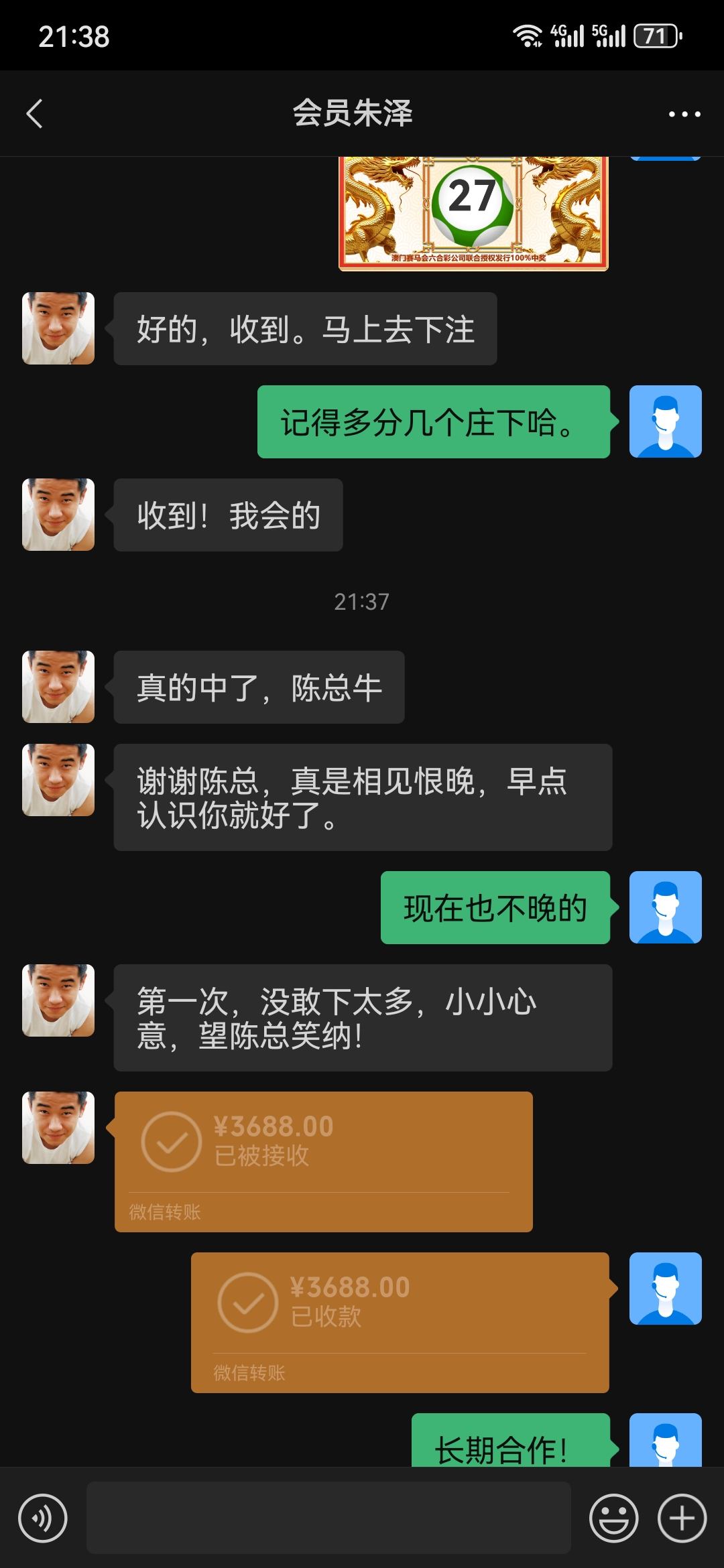This screenshot has width=724, height=1568.
Task: Open the plus attachments menu
Action: pos(682,1518)
